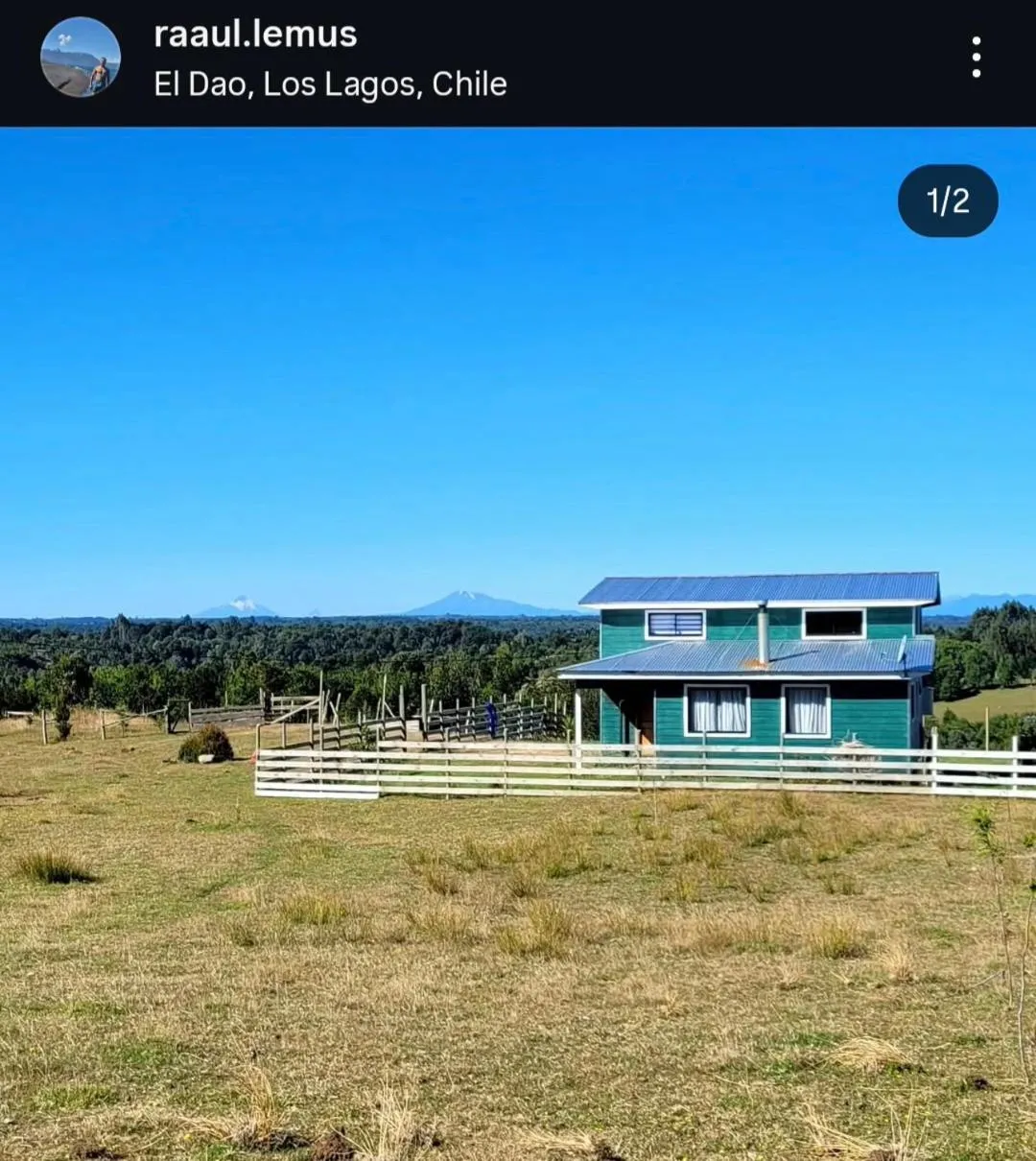View the 1/2 carousel page indicator
The height and width of the screenshot is (1161, 1036).
pyautogui.click(x=947, y=201)
